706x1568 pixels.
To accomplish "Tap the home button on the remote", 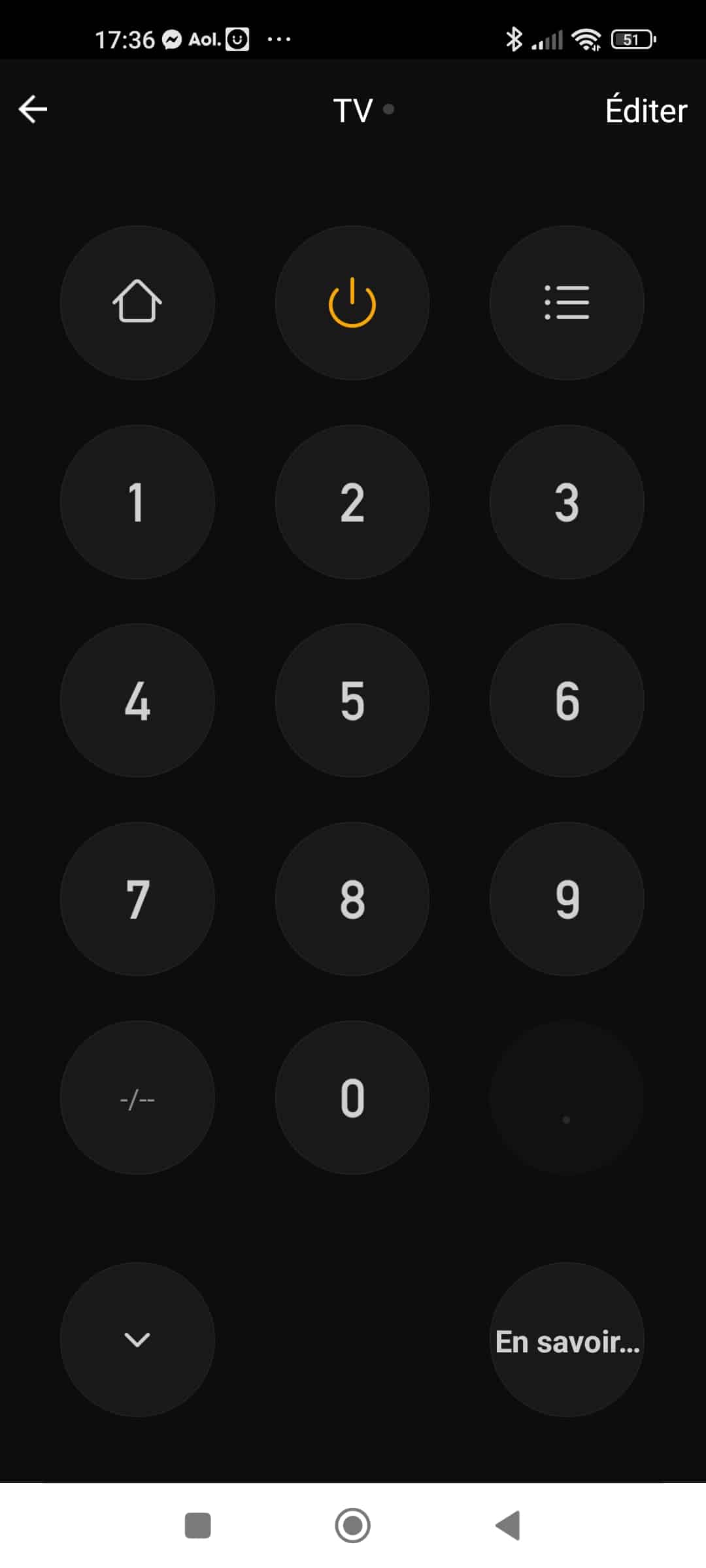I will [137, 302].
